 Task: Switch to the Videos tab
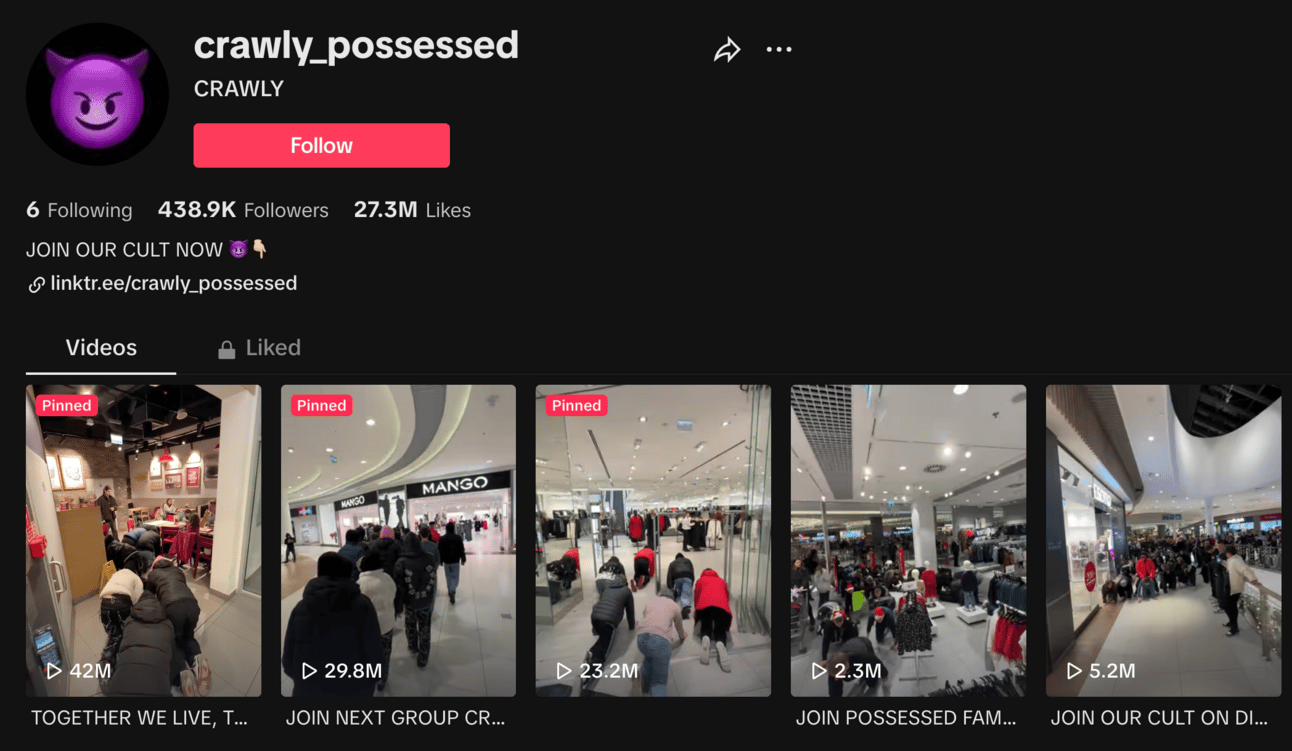(x=101, y=348)
